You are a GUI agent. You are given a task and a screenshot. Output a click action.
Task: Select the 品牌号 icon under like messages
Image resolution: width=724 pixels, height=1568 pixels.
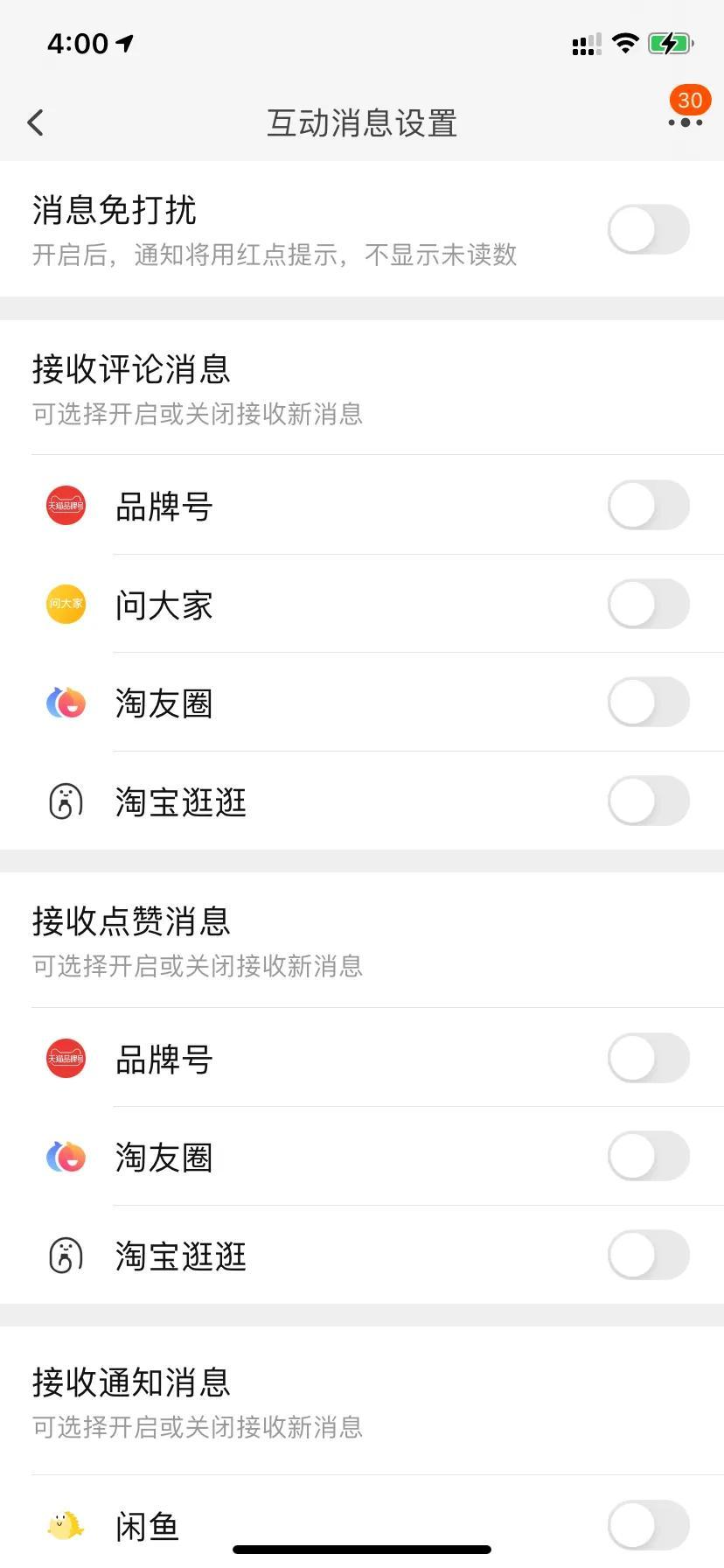pos(65,1058)
